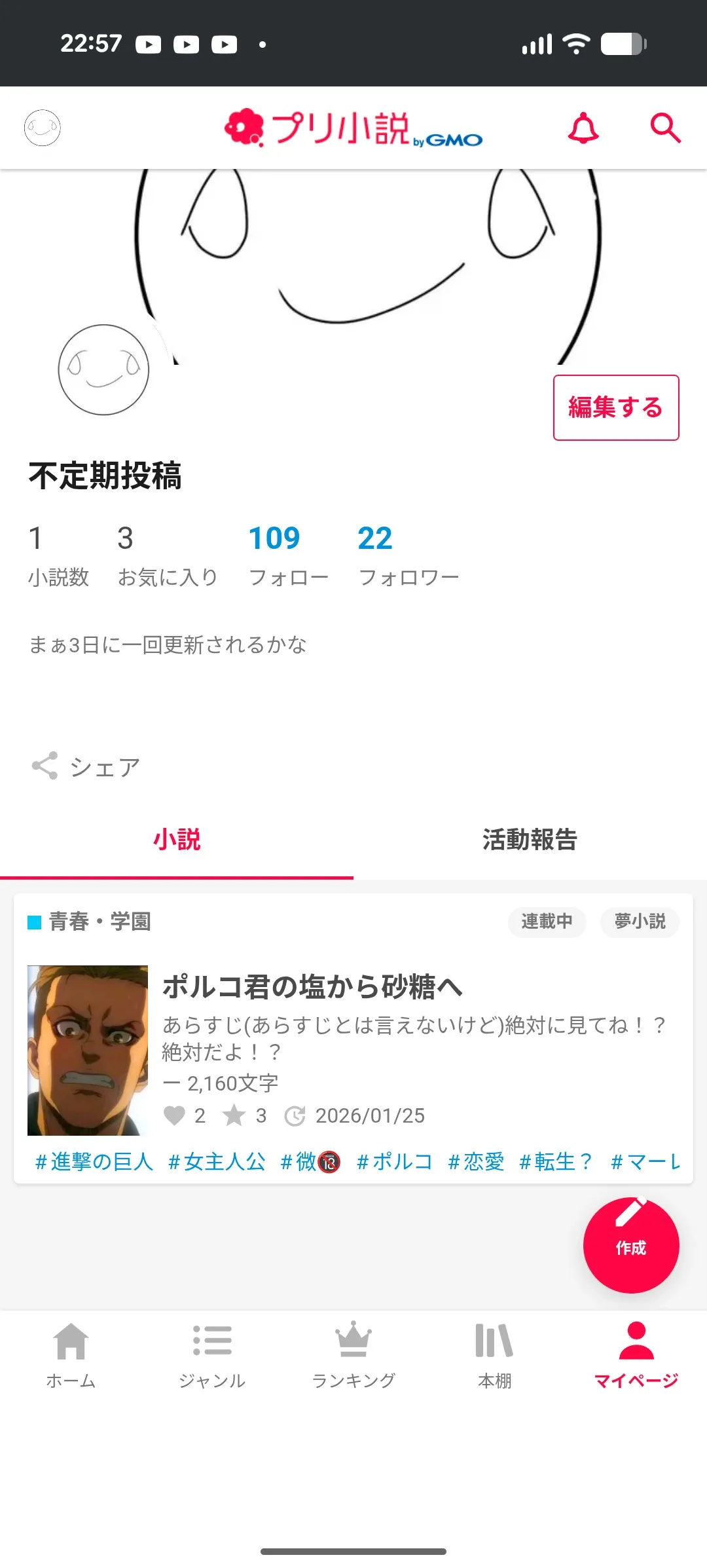This screenshot has height=1568, width=707.
Task: Tap the 編集する edit profile button
Action: [x=615, y=407]
